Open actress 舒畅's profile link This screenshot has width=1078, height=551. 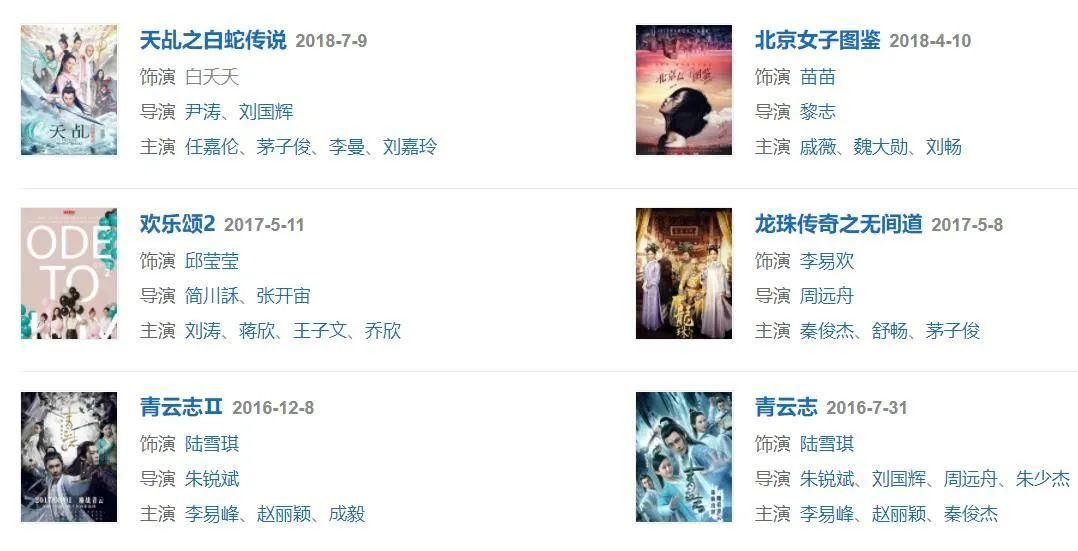point(890,330)
